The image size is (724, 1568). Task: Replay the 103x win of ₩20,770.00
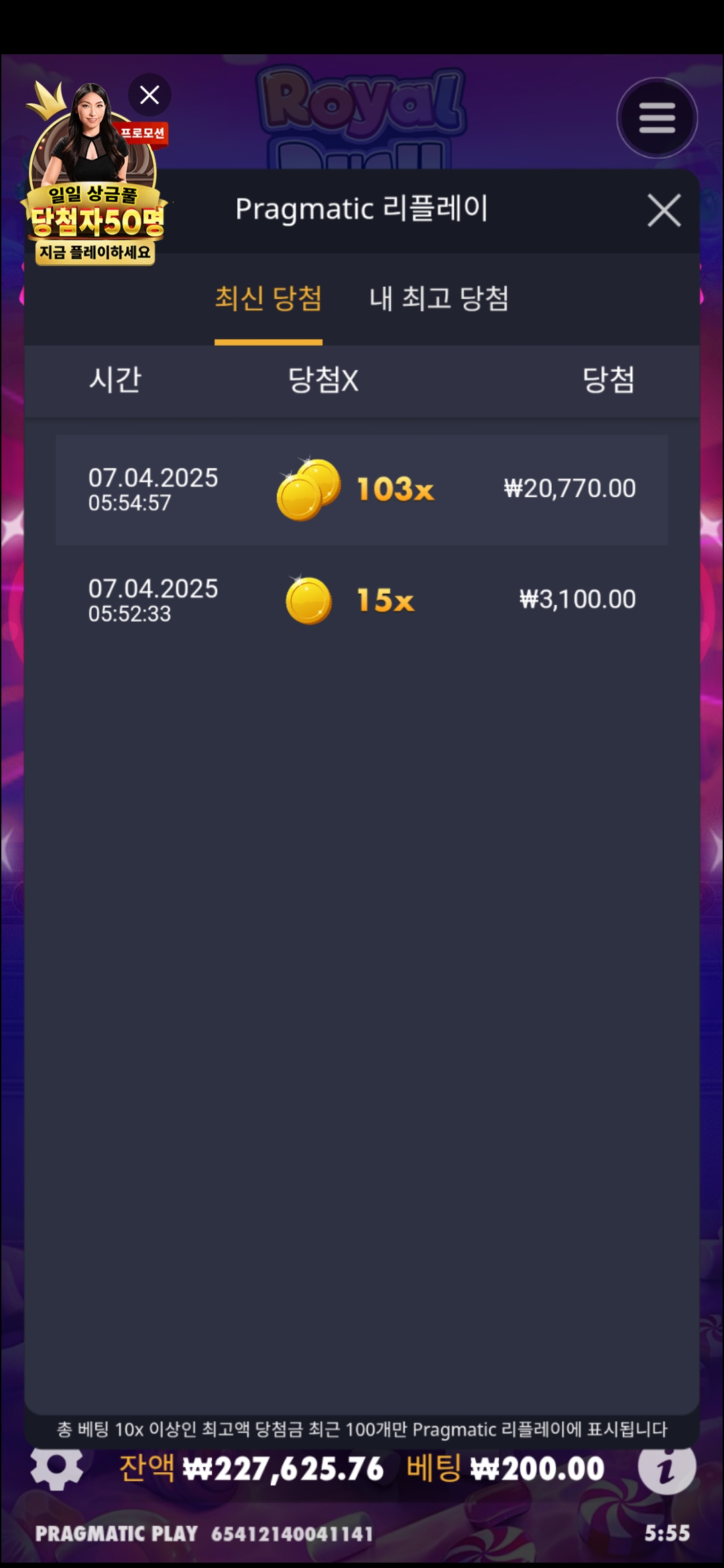[x=362, y=490]
